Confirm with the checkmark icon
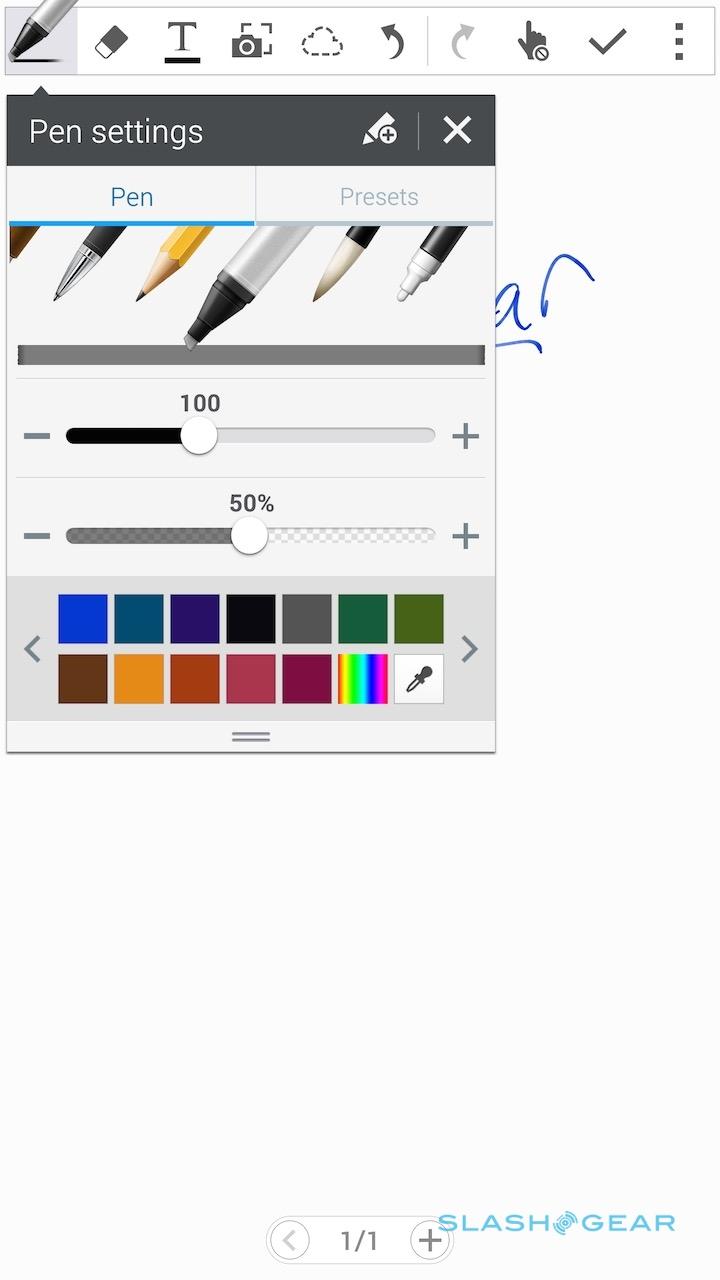The height and width of the screenshot is (1280, 720). [606, 41]
